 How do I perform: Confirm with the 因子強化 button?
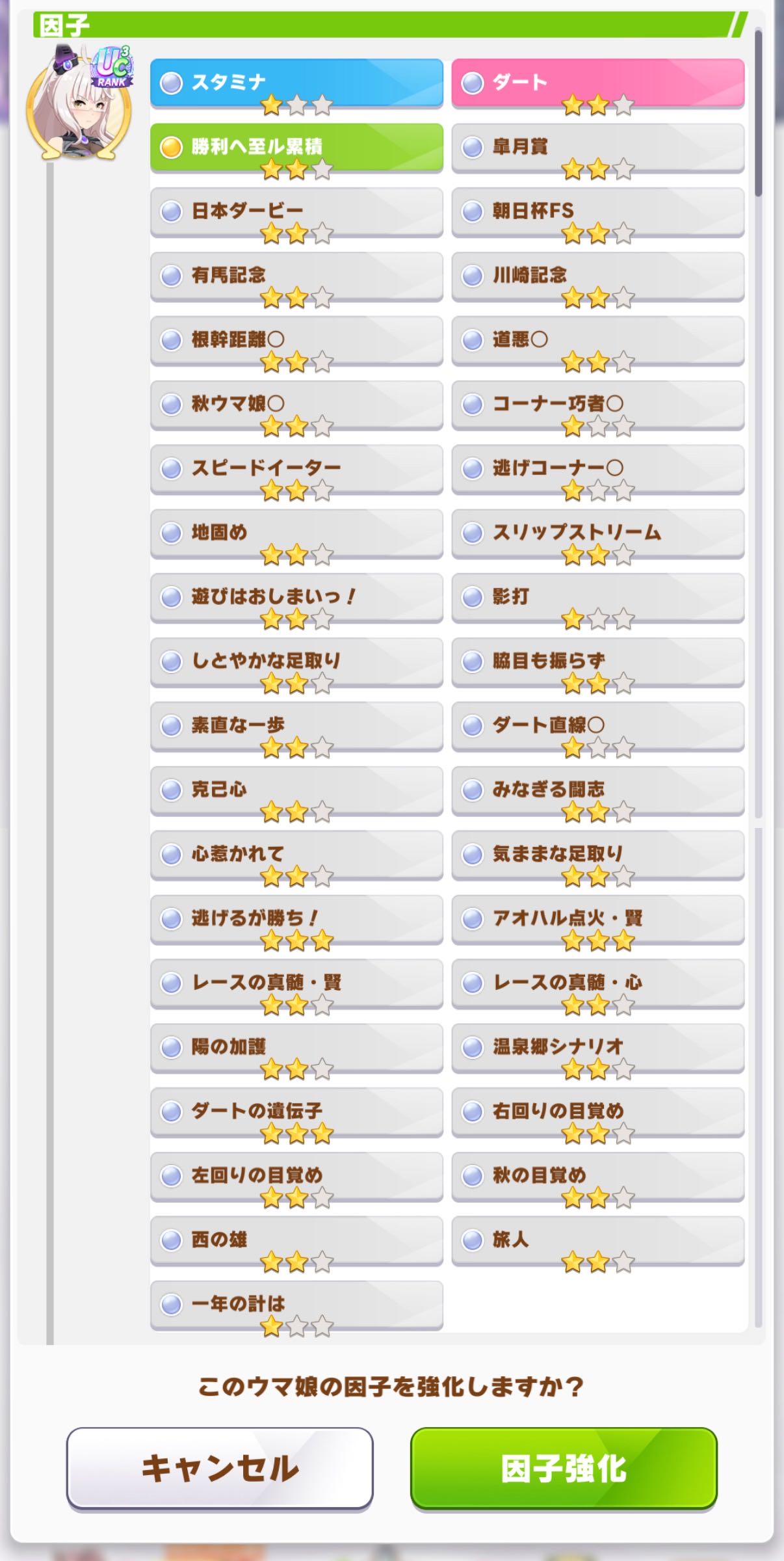pos(564,1469)
